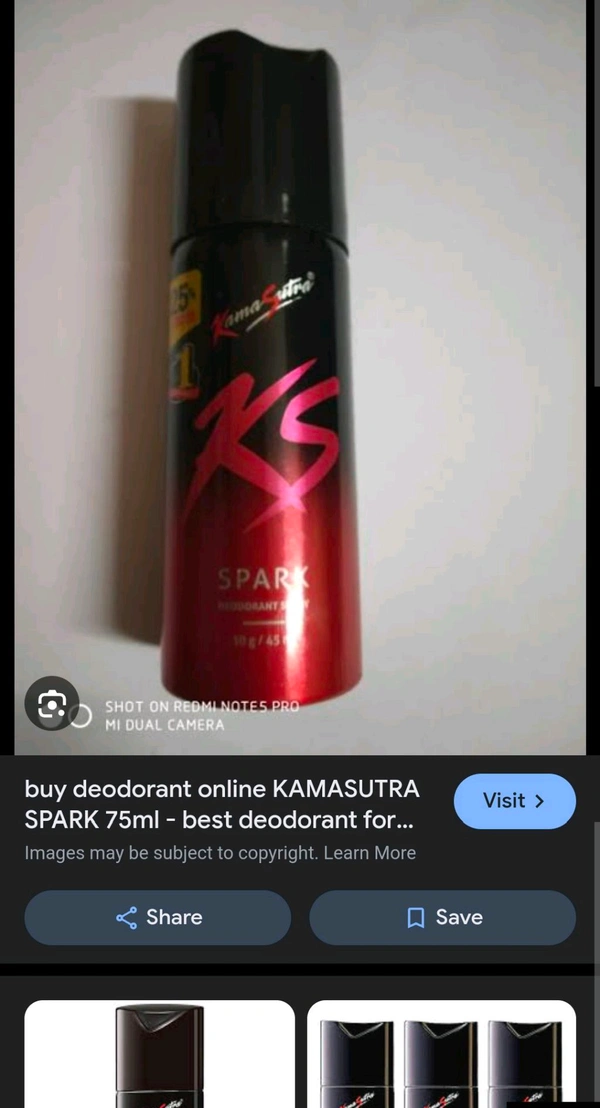This screenshot has height=1108, width=600.
Task: Search this image with Google Lens
Action: tap(51, 704)
